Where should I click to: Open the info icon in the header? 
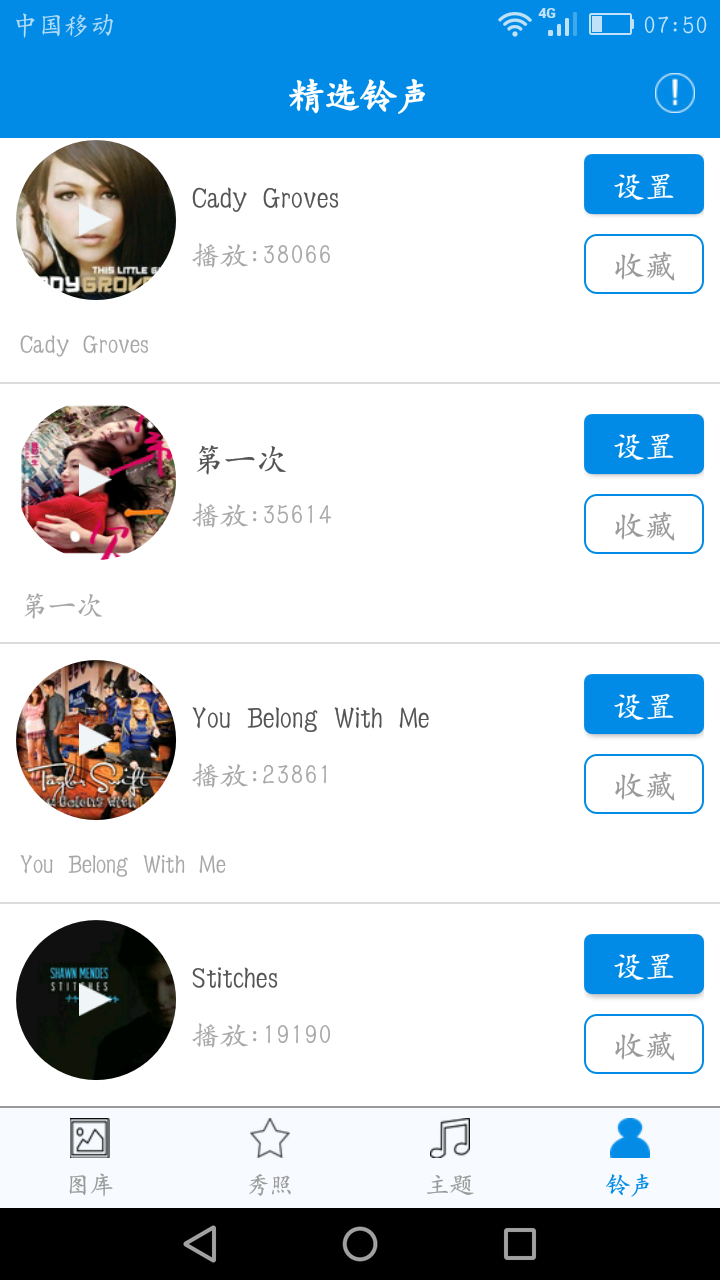click(675, 94)
